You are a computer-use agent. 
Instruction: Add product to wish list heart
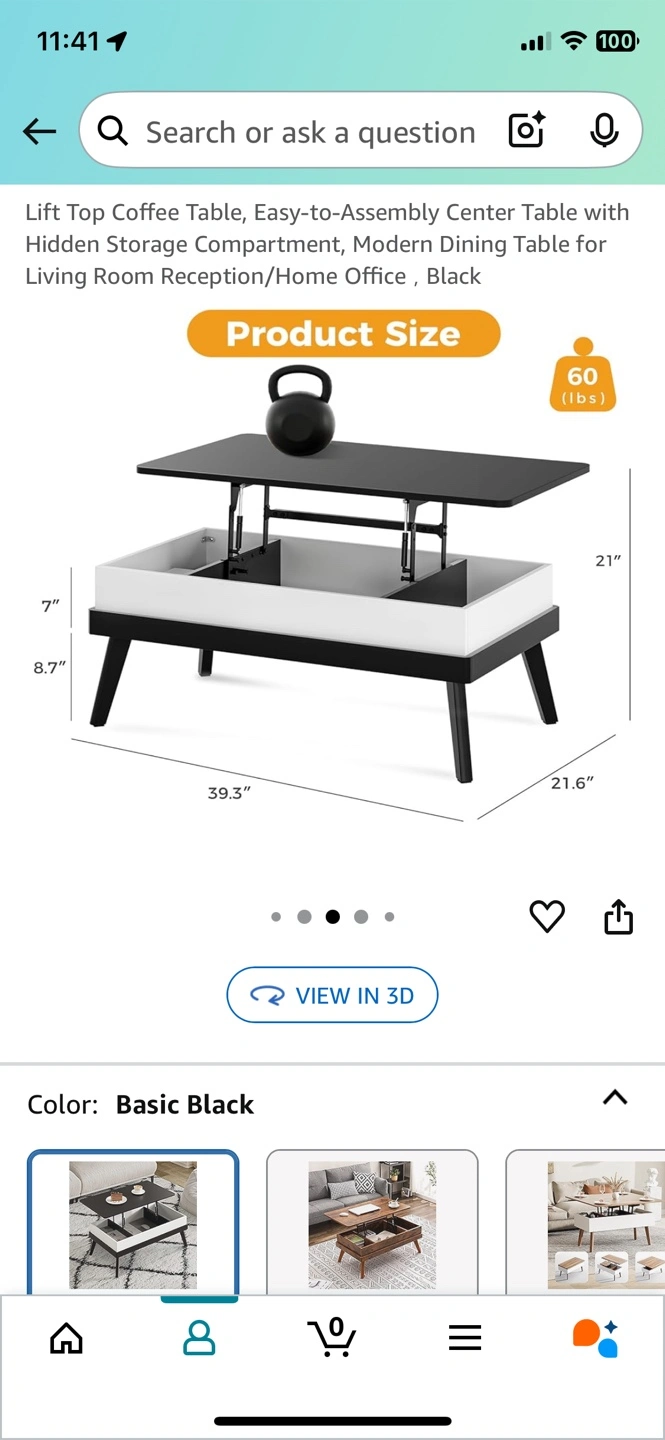tap(547, 916)
